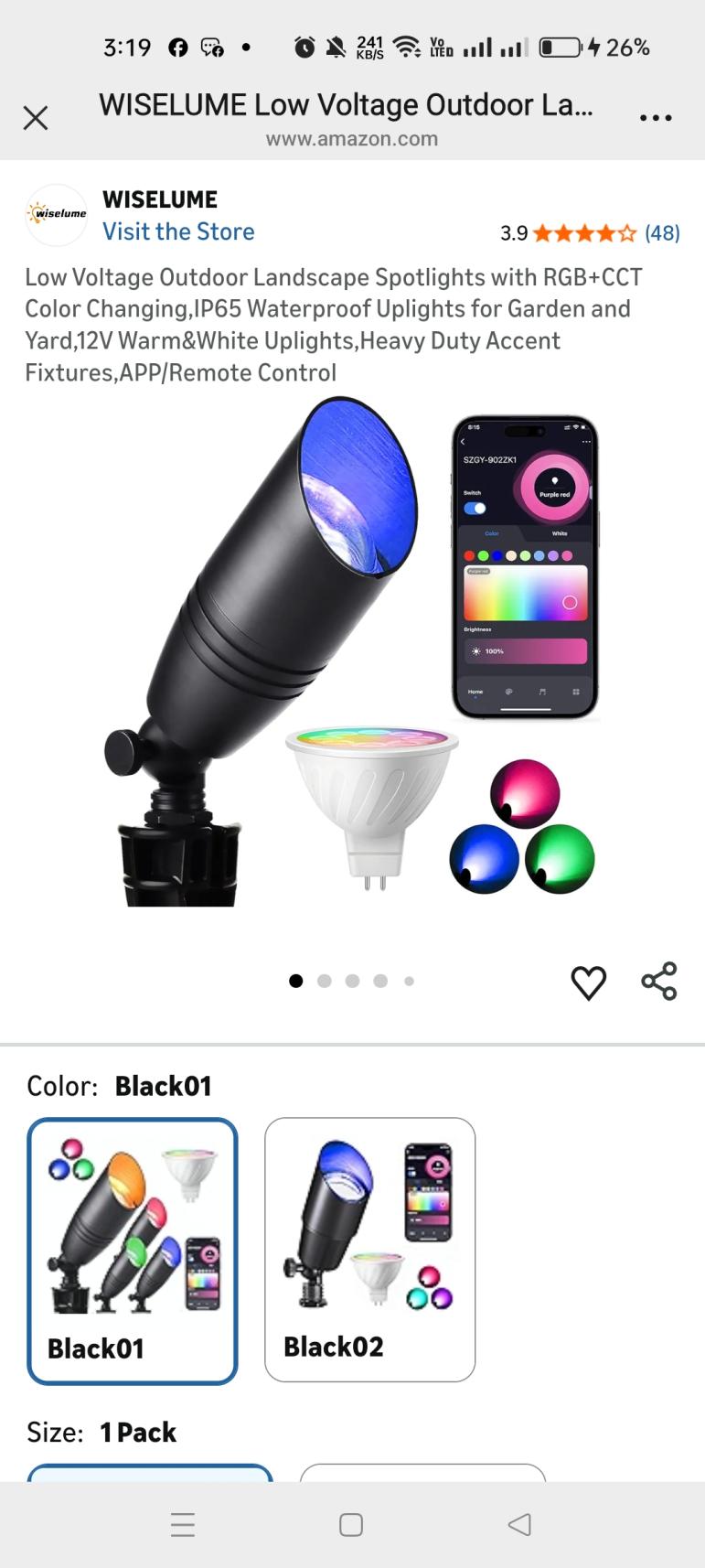The height and width of the screenshot is (1568, 705).
Task: Add product to wish list heart
Action: (588, 983)
